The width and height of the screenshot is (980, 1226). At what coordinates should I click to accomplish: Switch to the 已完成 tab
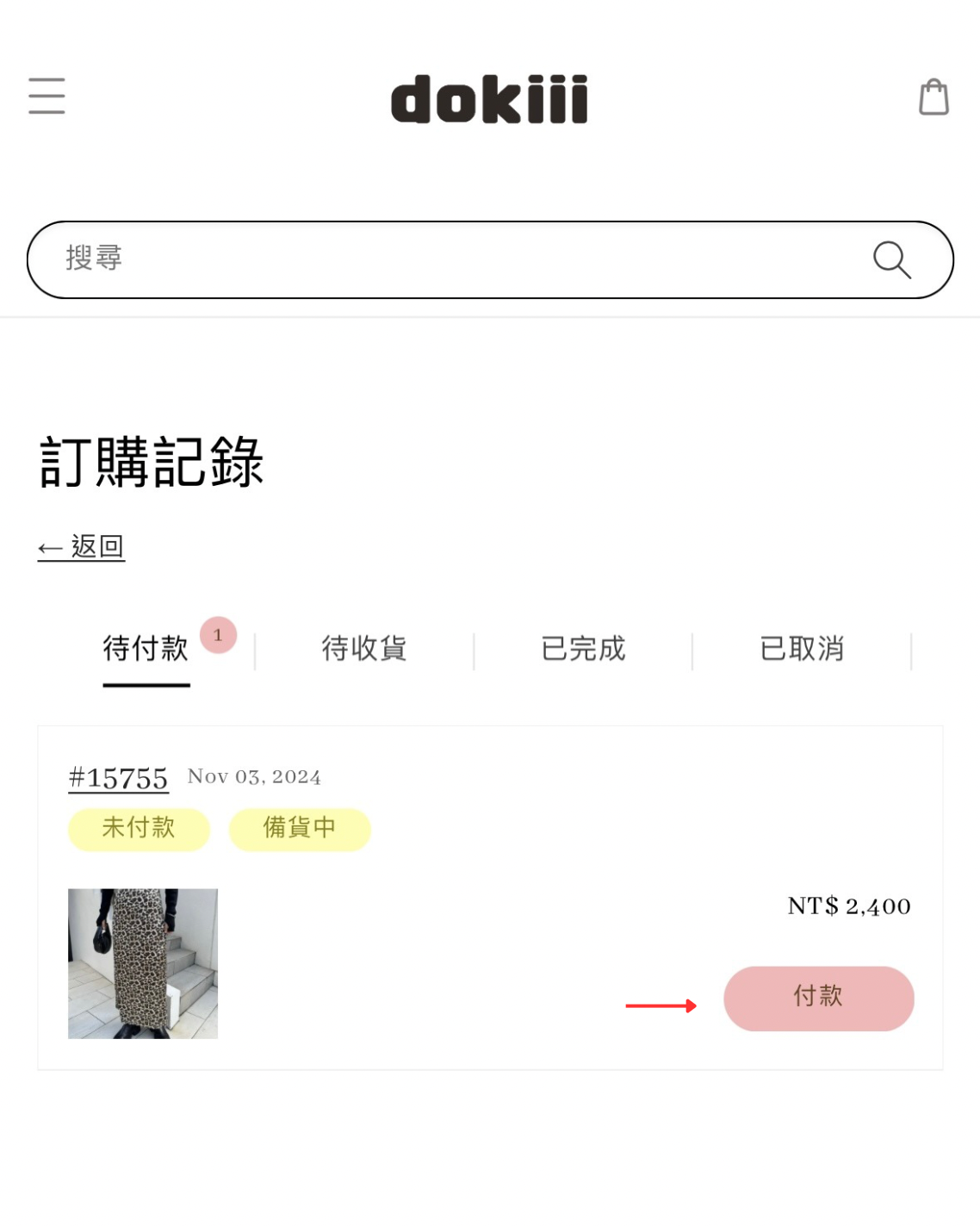point(583,648)
